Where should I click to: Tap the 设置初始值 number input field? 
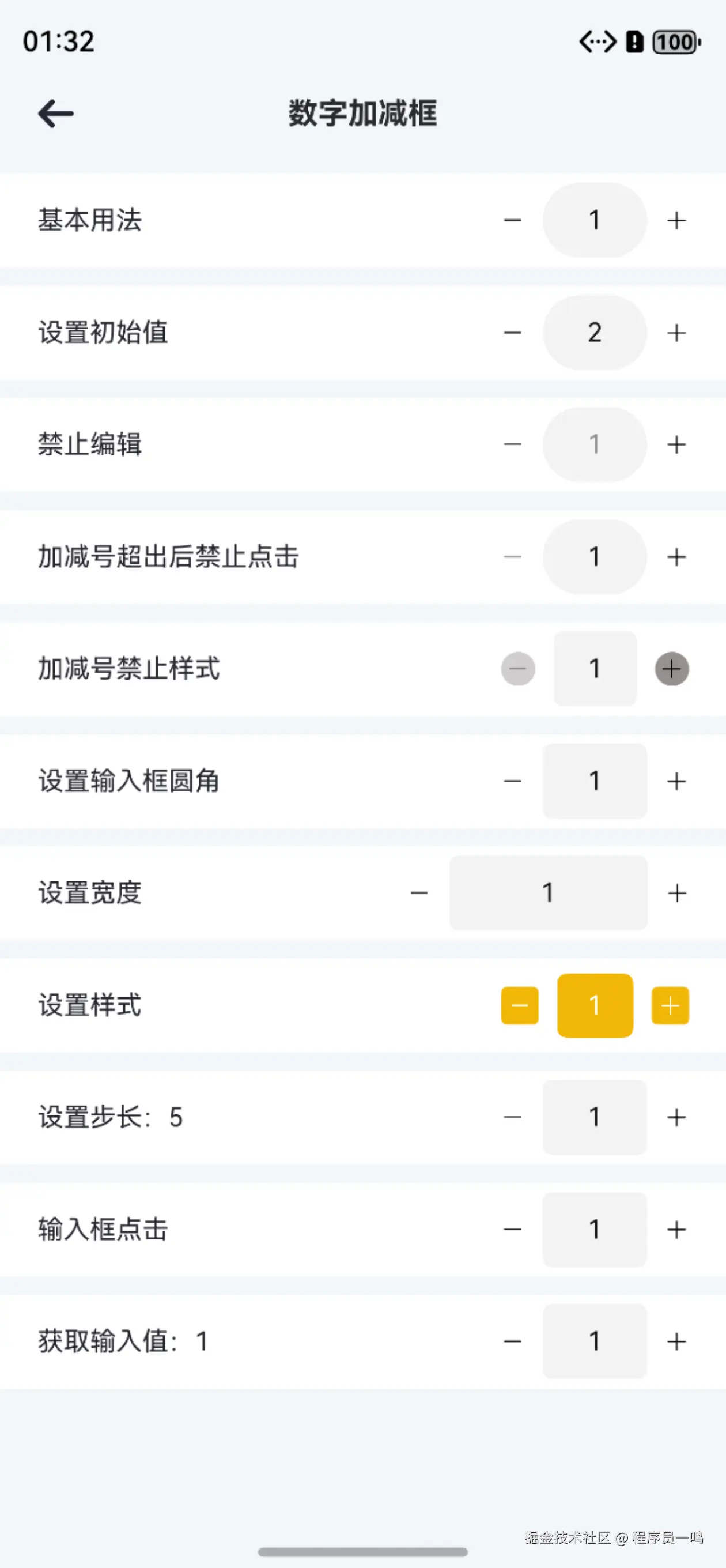(595, 333)
